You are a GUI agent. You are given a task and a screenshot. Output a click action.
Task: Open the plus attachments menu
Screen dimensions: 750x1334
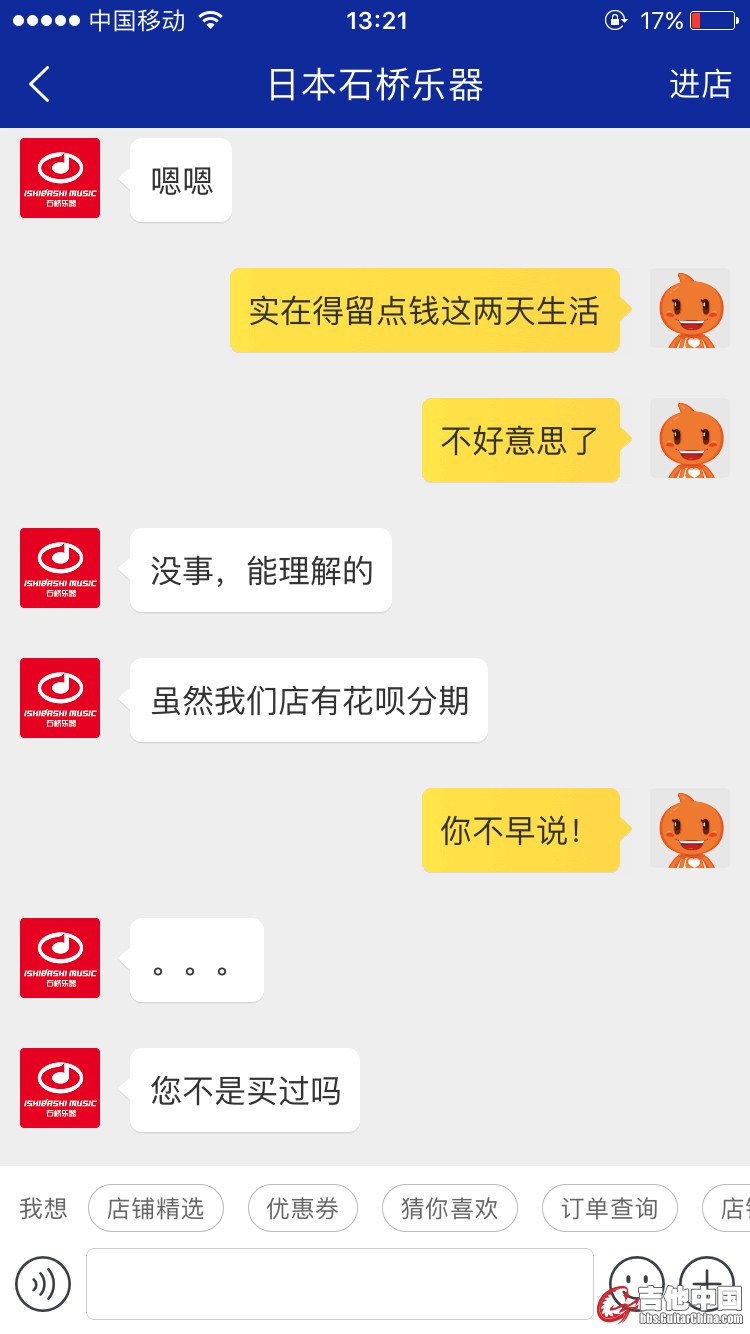click(x=706, y=1282)
